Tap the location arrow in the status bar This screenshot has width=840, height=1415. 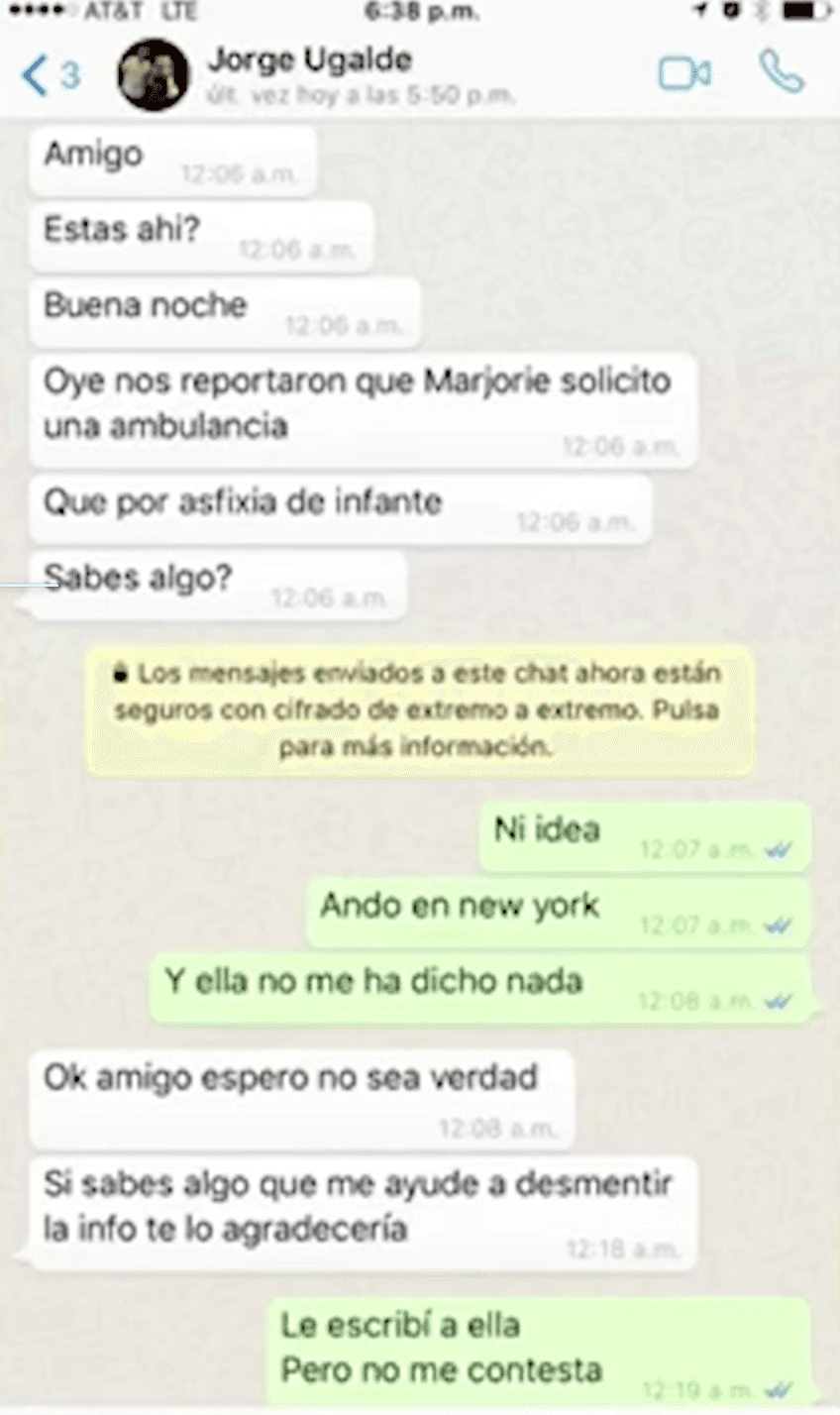tap(701, 13)
